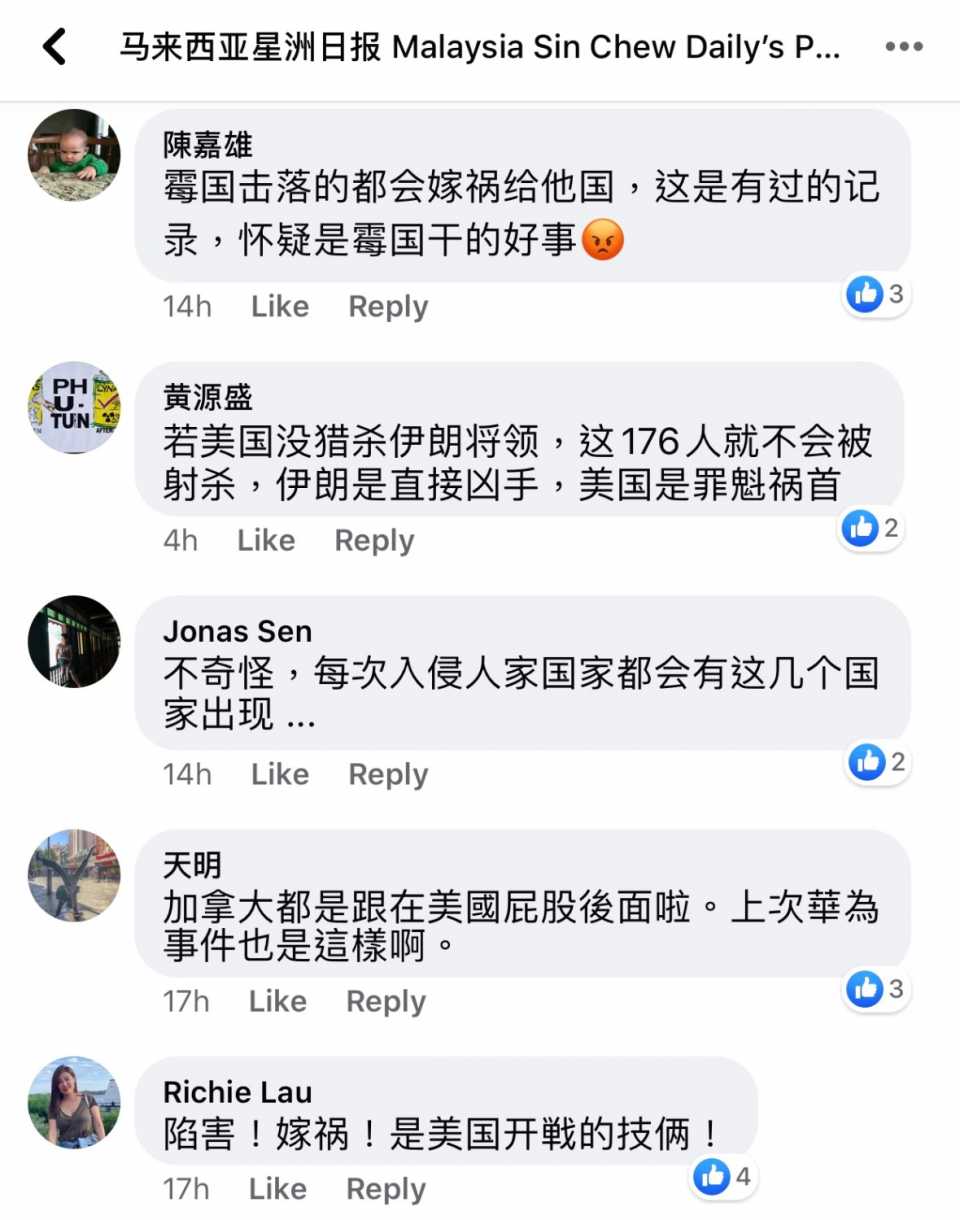Like 黄源盛's comment
960x1220 pixels.
(x=265, y=540)
